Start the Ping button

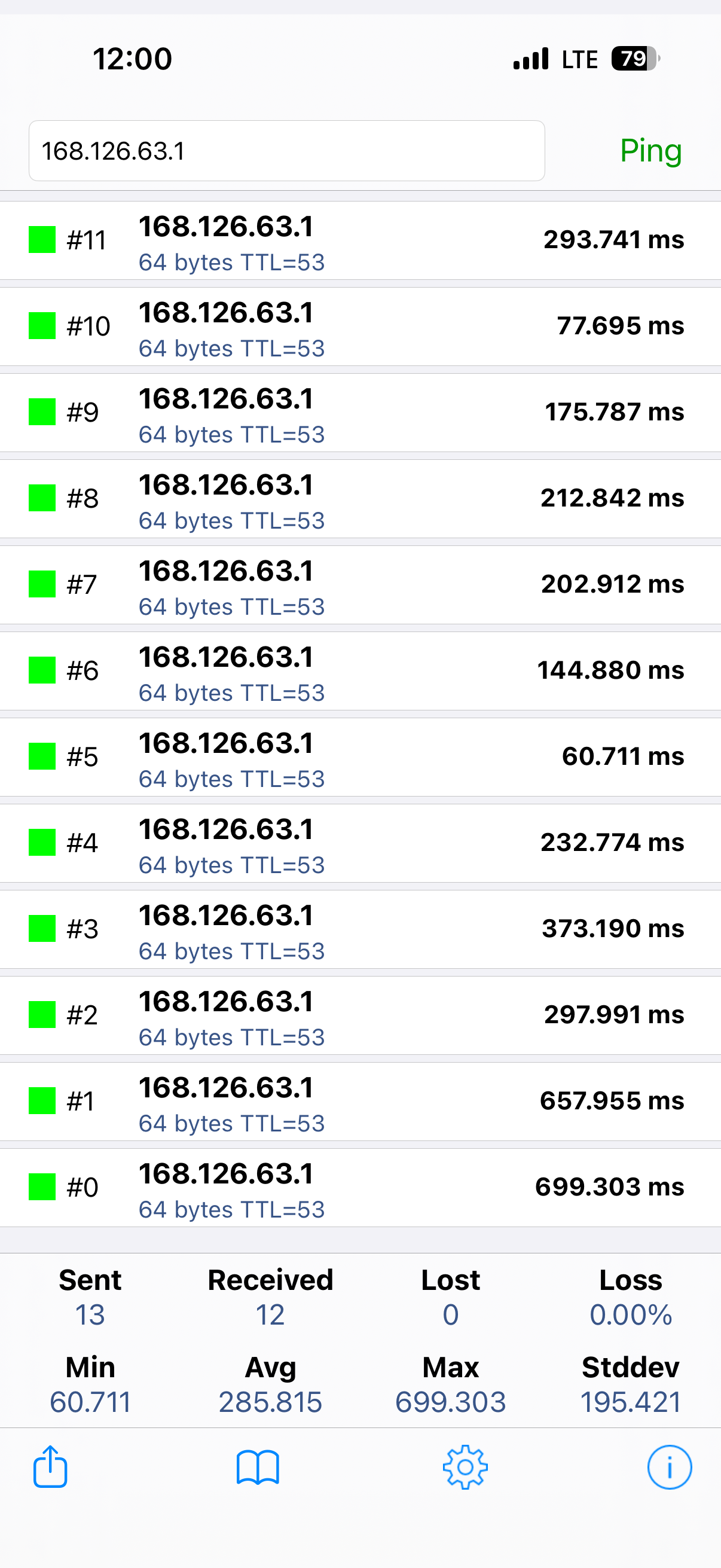[x=650, y=151]
